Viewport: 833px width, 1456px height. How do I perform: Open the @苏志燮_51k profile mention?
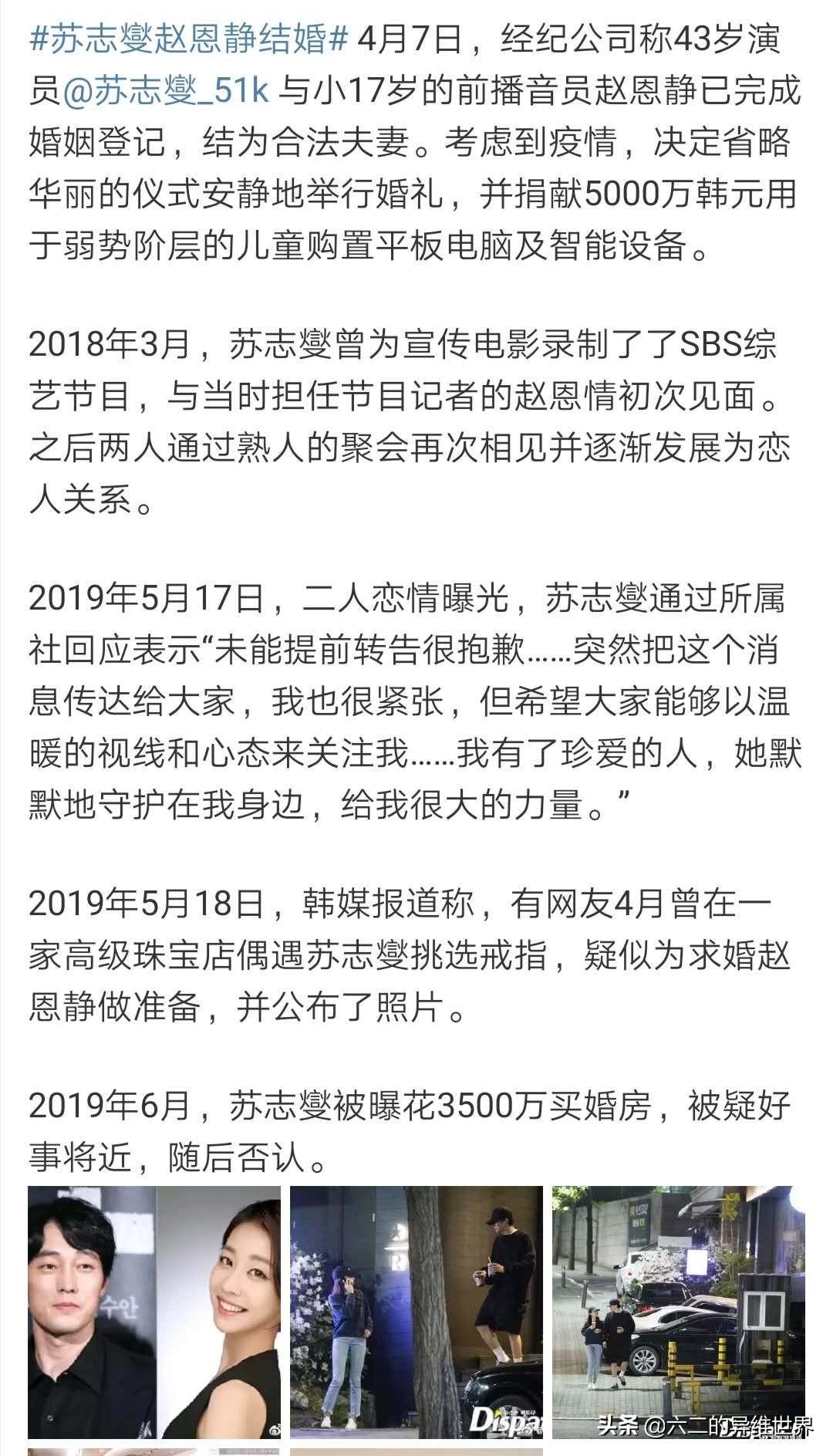[x=166, y=90]
